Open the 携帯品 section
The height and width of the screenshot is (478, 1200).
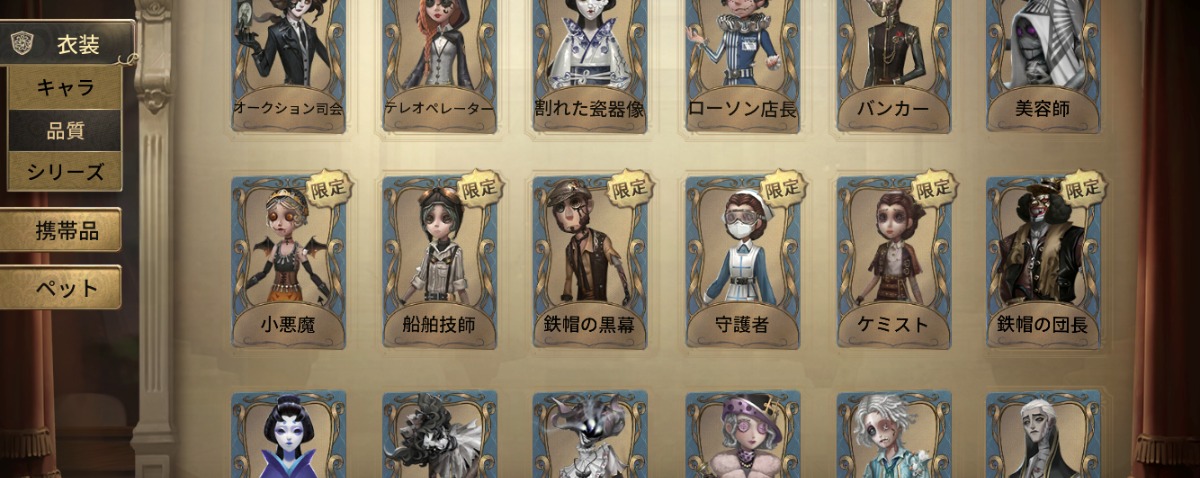62,231
